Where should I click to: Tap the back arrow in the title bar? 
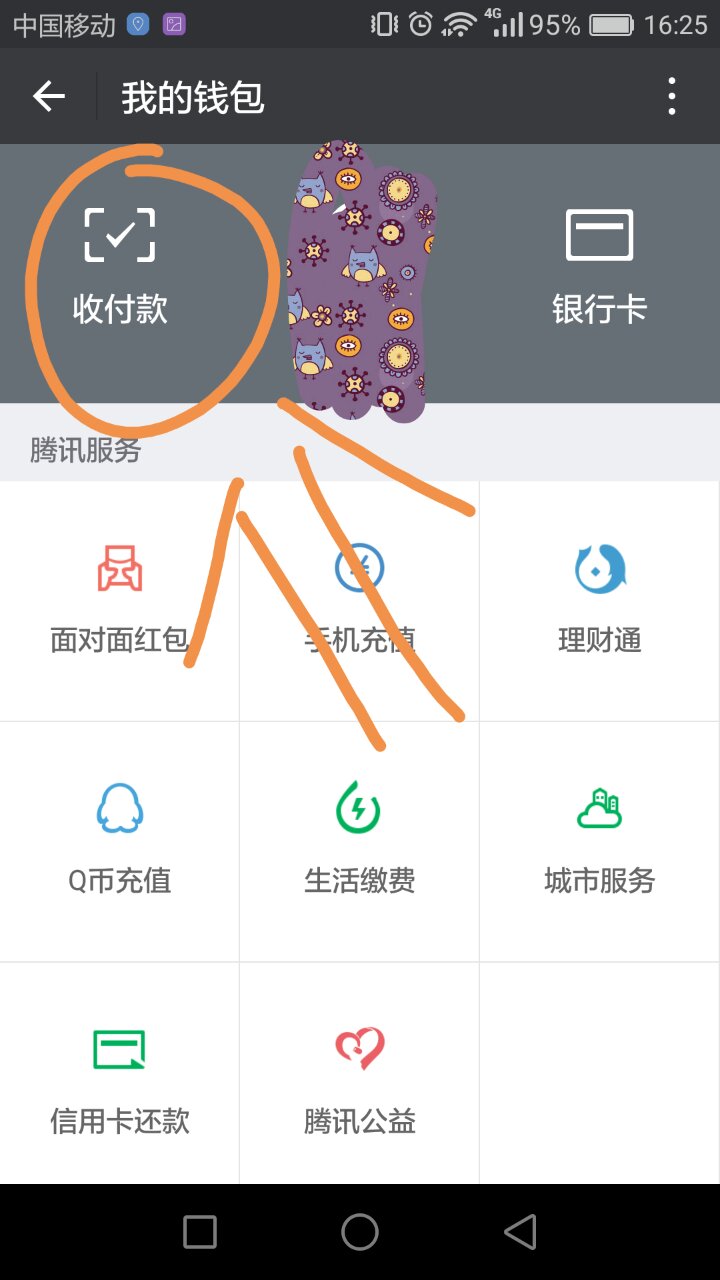click(x=47, y=96)
